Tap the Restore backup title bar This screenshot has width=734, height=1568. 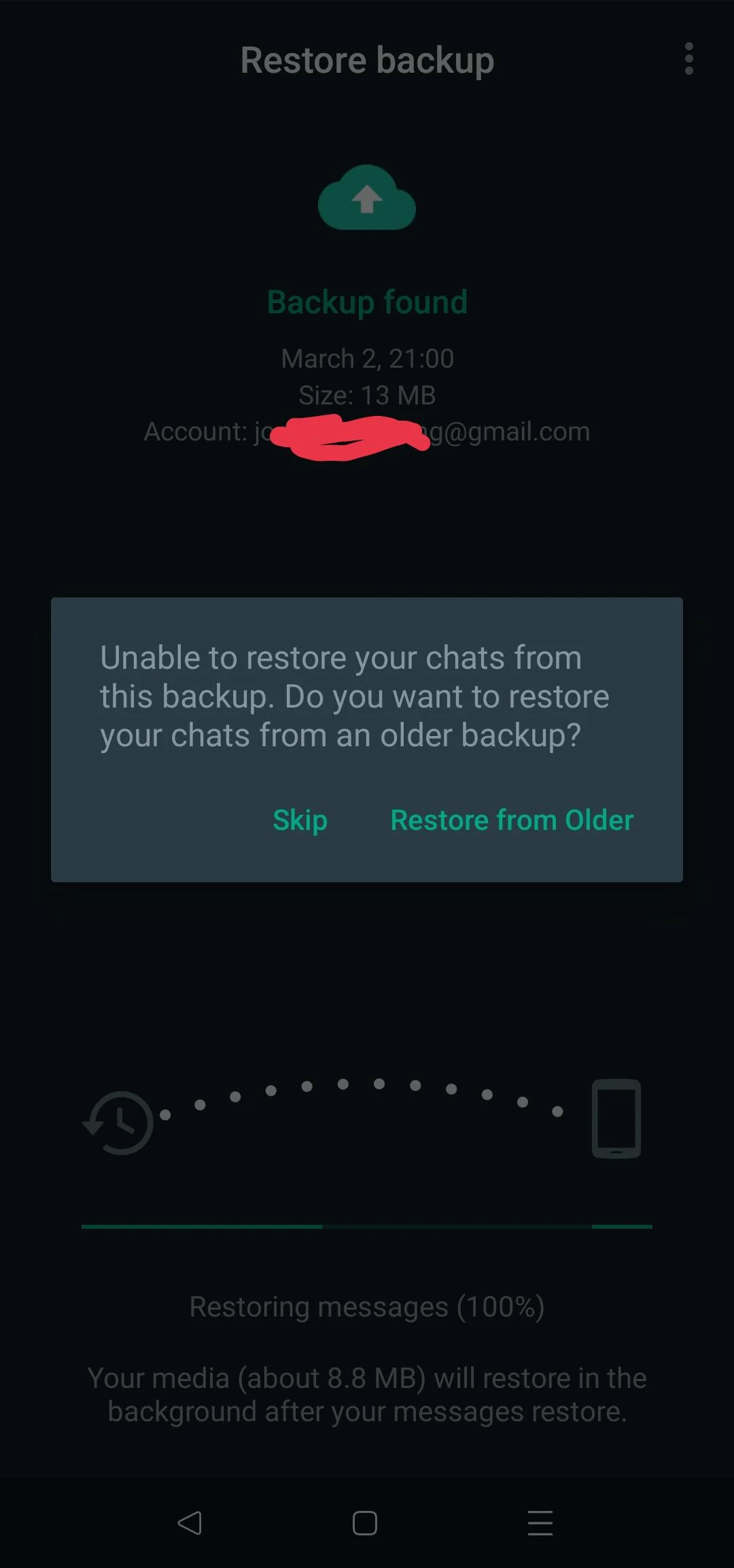tap(367, 60)
